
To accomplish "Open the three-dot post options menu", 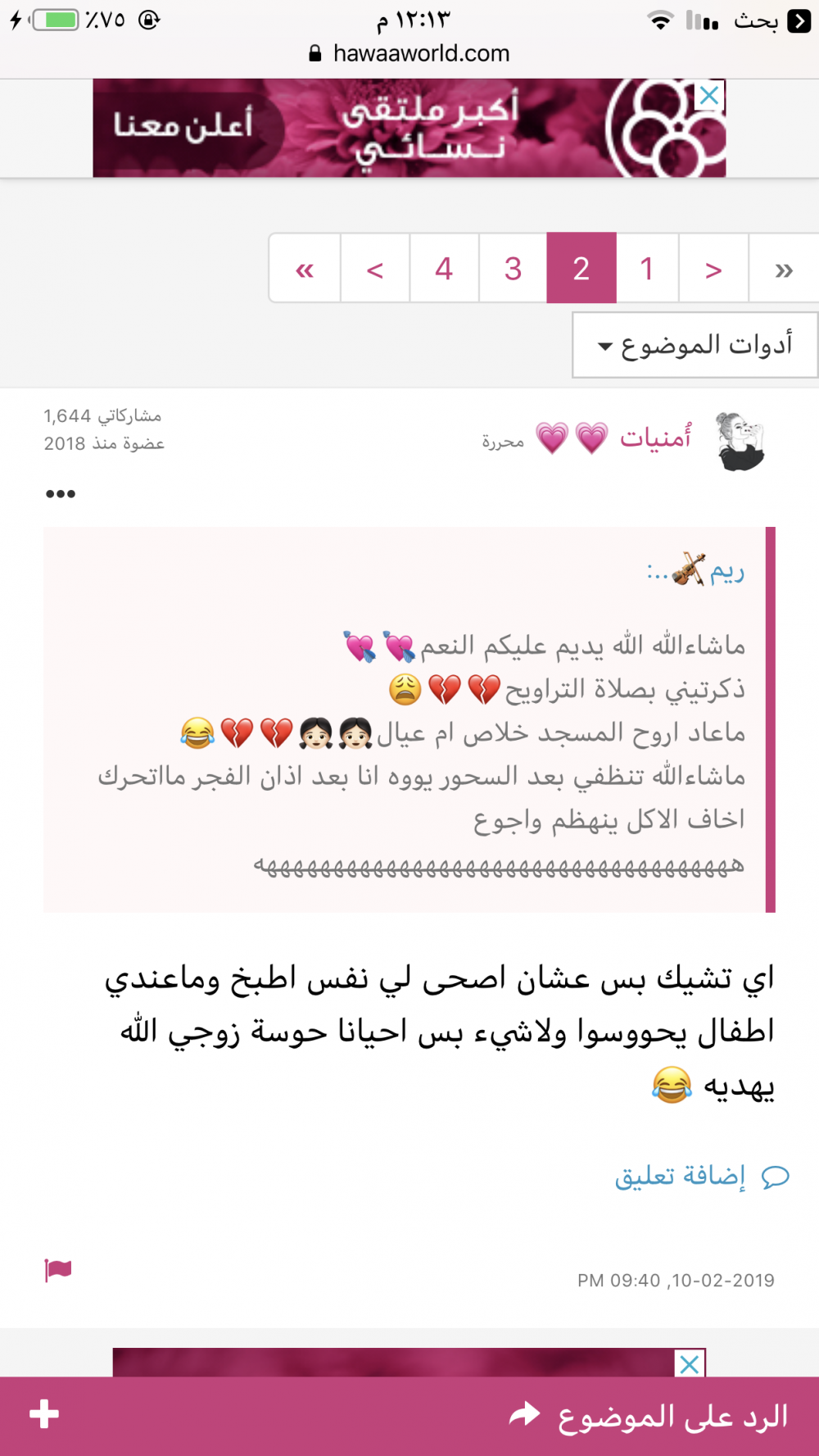I will (x=61, y=493).
